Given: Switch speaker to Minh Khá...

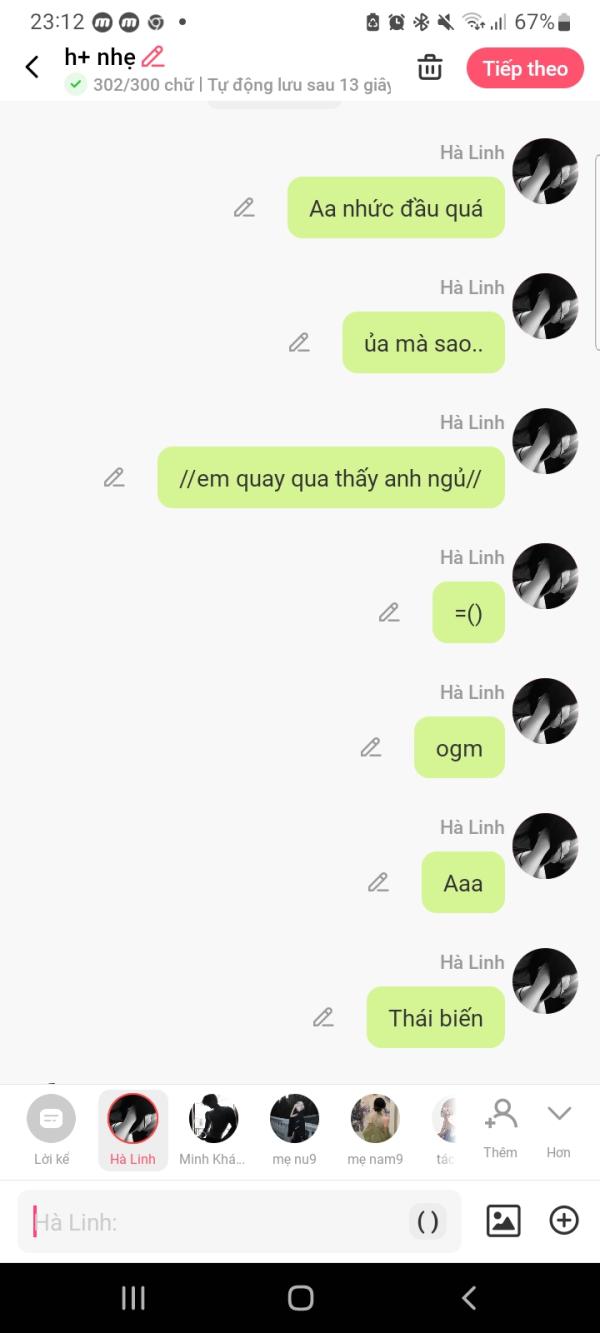Looking at the screenshot, I should (212, 1130).
